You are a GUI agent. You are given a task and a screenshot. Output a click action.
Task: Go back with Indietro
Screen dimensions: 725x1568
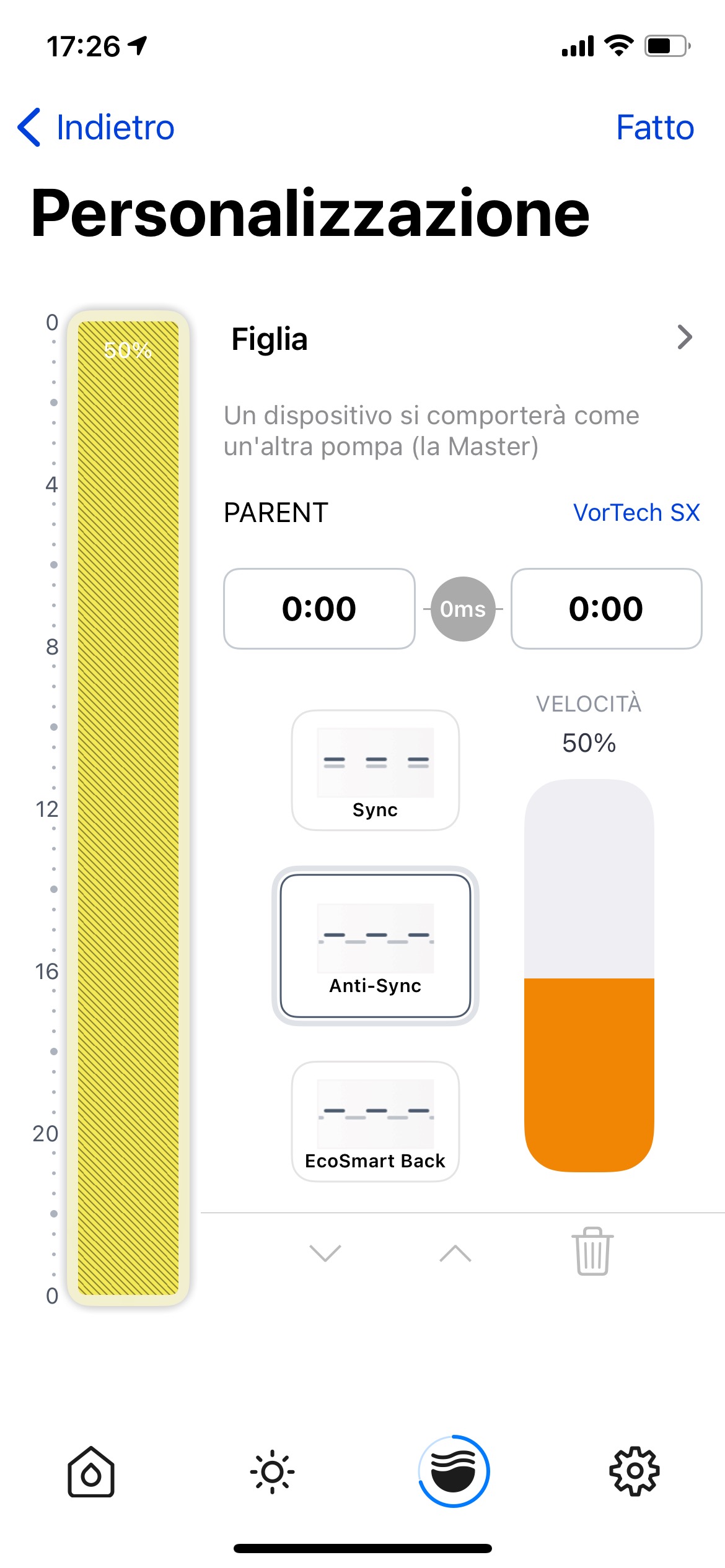point(96,128)
